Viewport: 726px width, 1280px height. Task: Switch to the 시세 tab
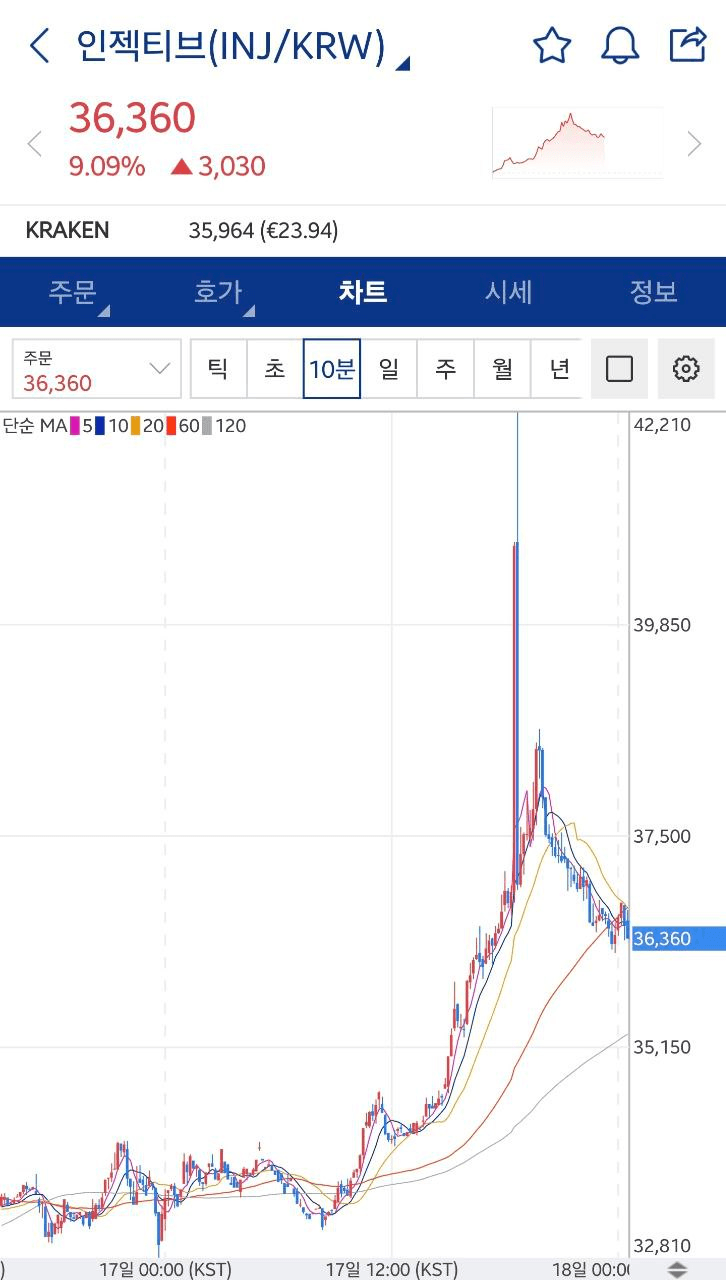coord(508,292)
